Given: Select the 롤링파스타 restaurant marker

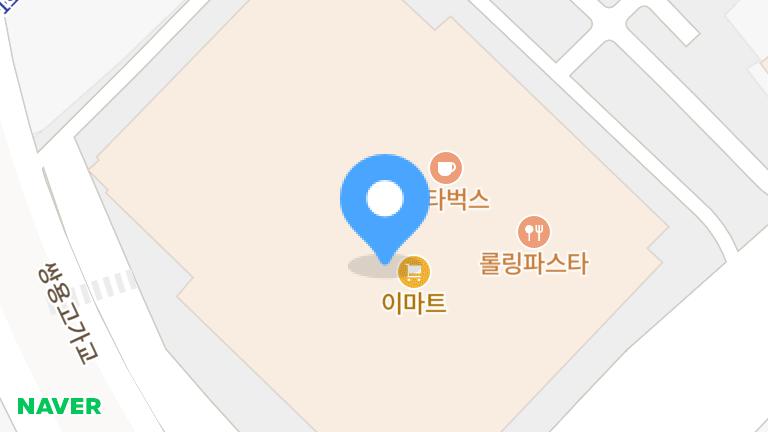Looking at the screenshot, I should pyautogui.click(x=534, y=232).
